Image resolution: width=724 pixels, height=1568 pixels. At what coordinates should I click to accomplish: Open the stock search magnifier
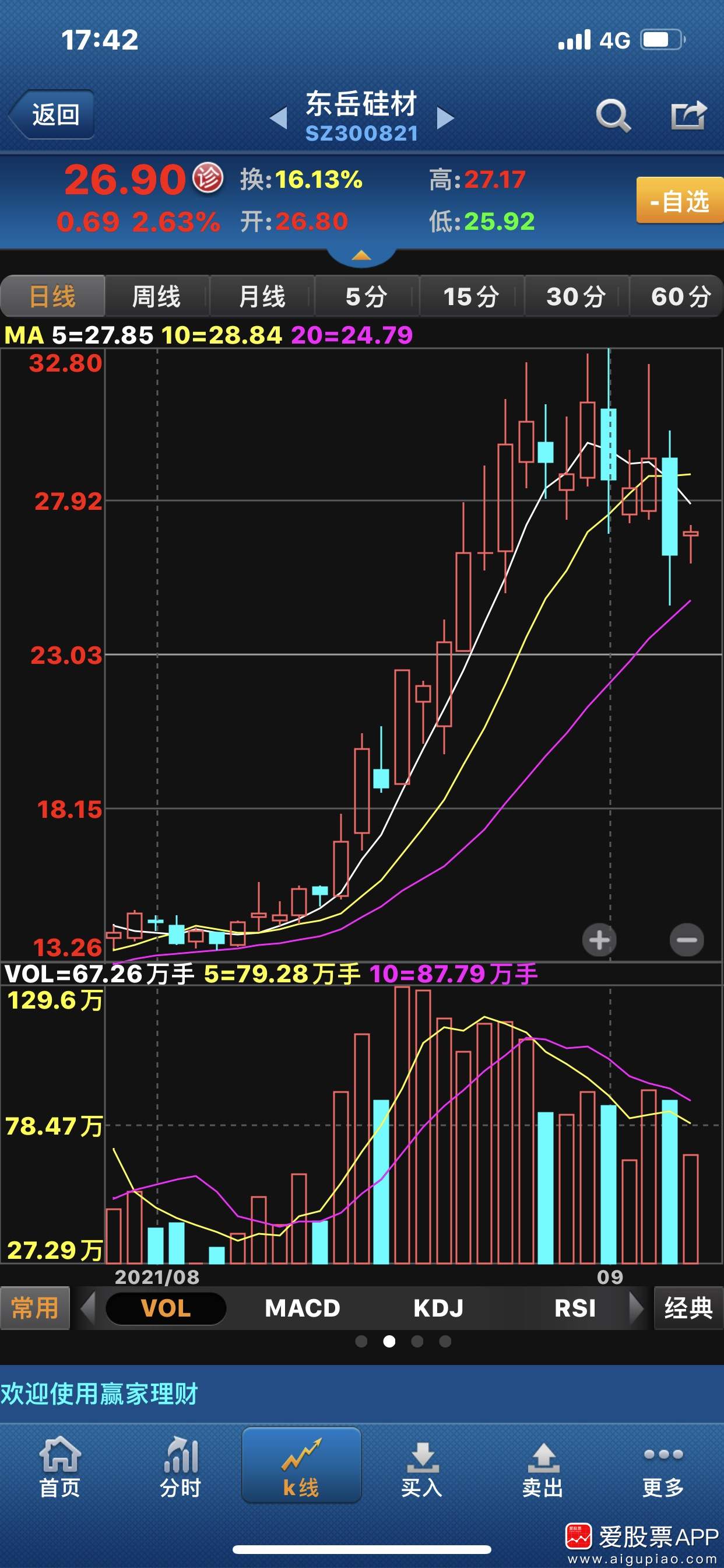click(x=612, y=115)
